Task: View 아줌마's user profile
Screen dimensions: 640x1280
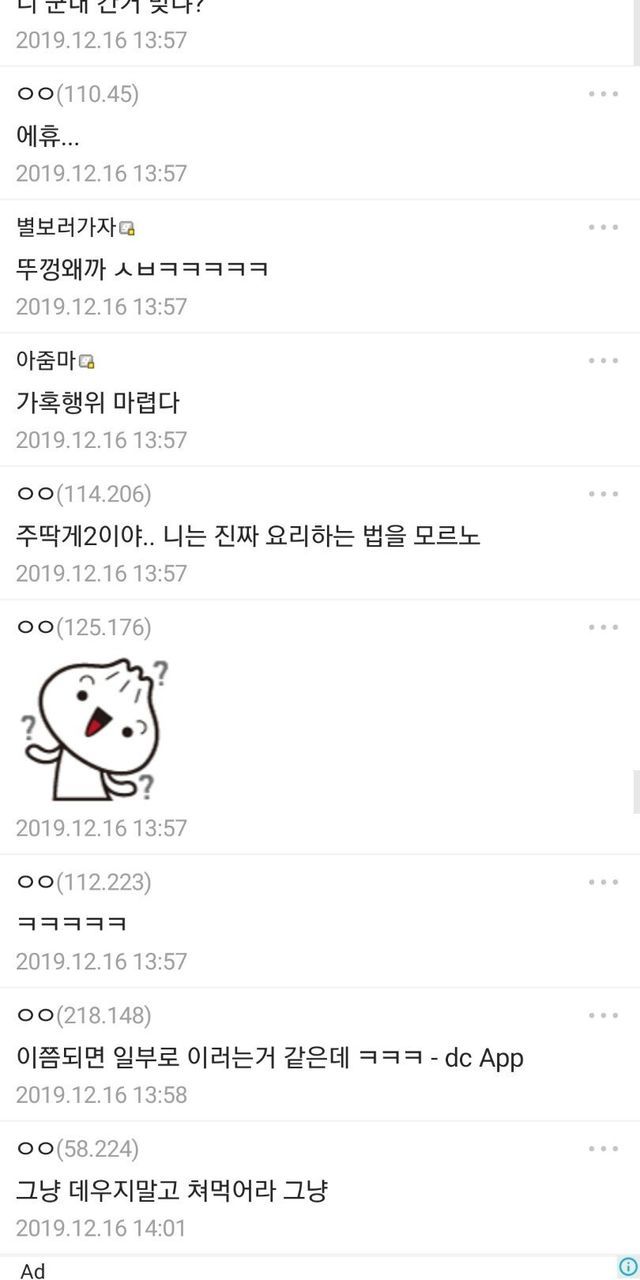Action: [47, 360]
